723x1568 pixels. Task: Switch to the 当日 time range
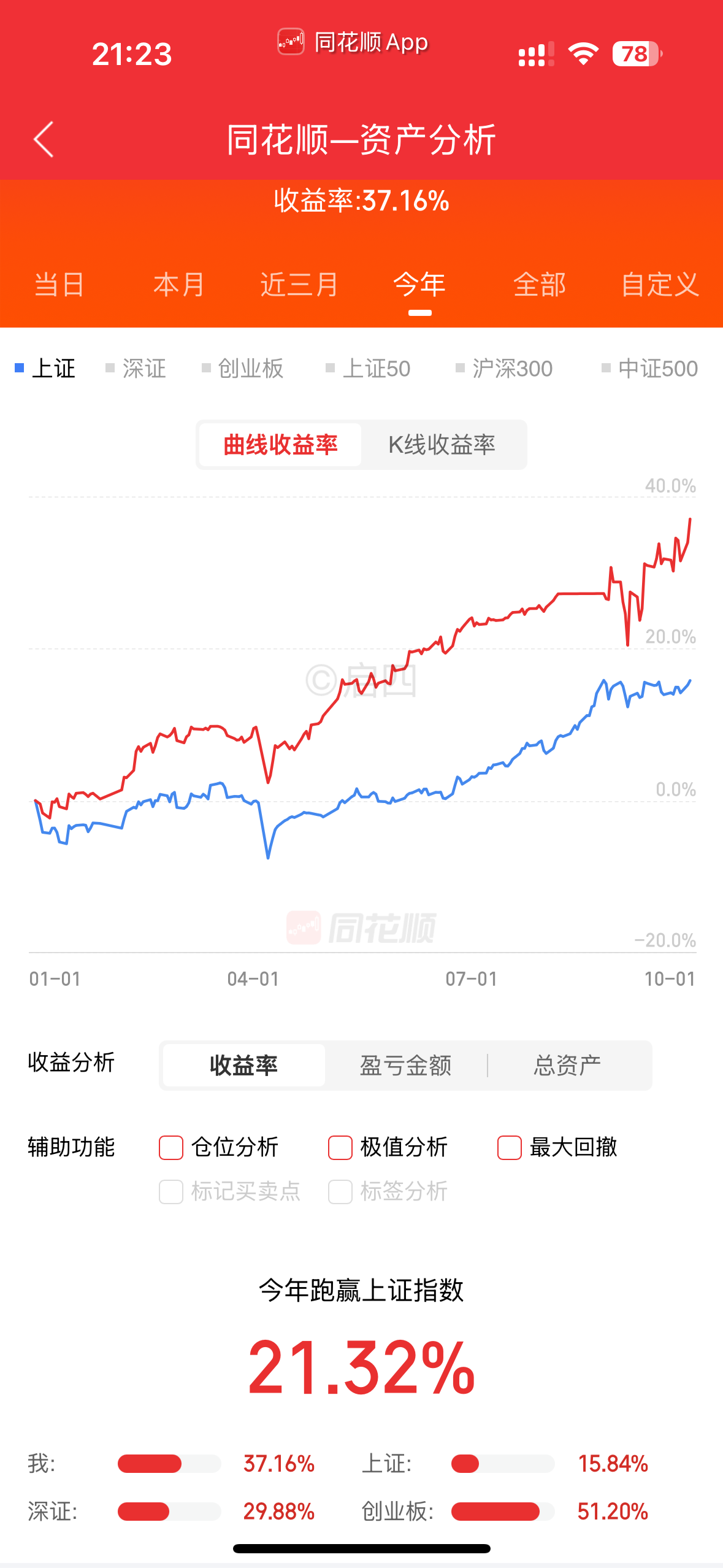point(59,285)
